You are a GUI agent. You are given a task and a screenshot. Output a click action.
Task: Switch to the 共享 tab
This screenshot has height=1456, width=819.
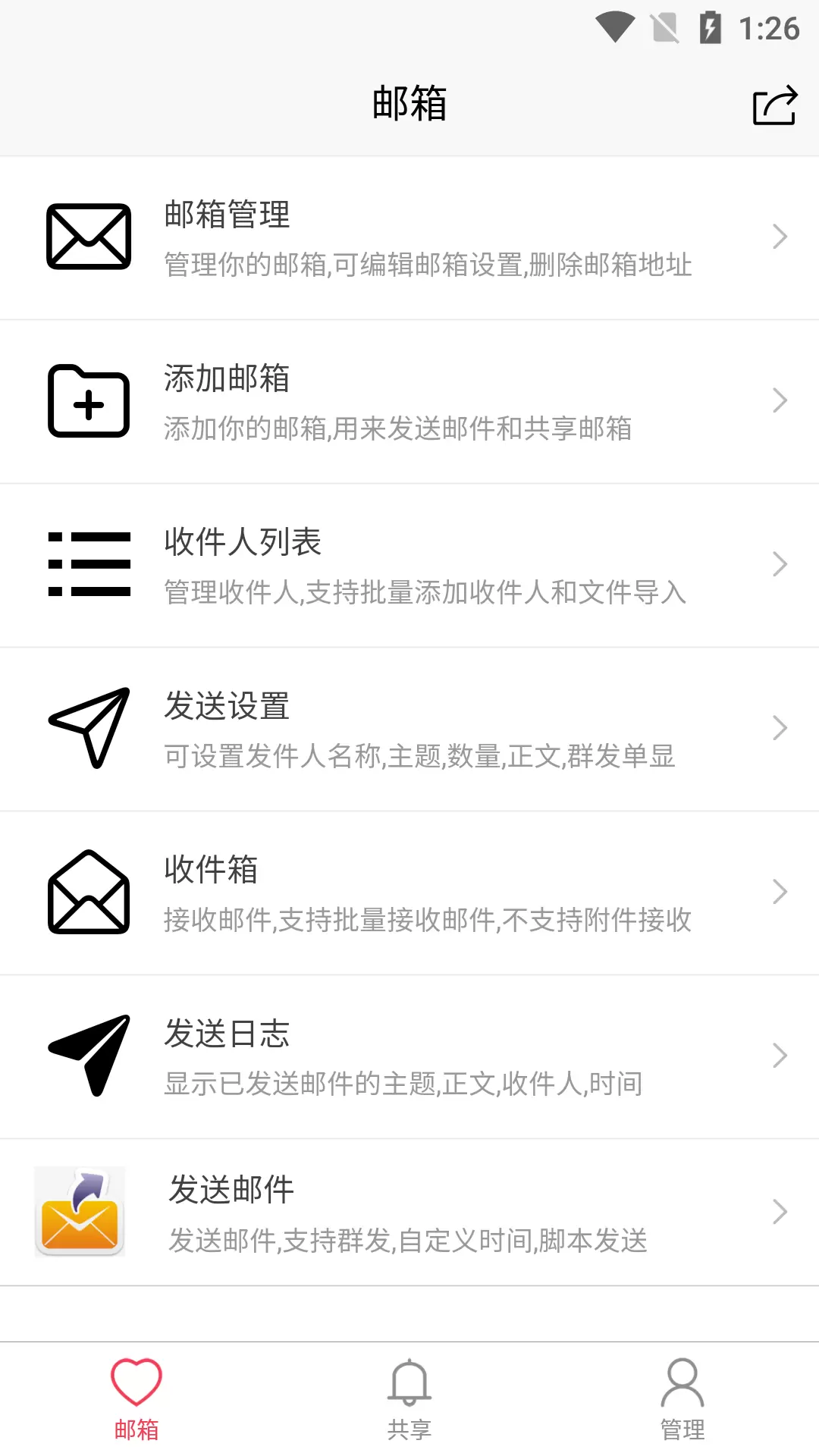tap(409, 1399)
